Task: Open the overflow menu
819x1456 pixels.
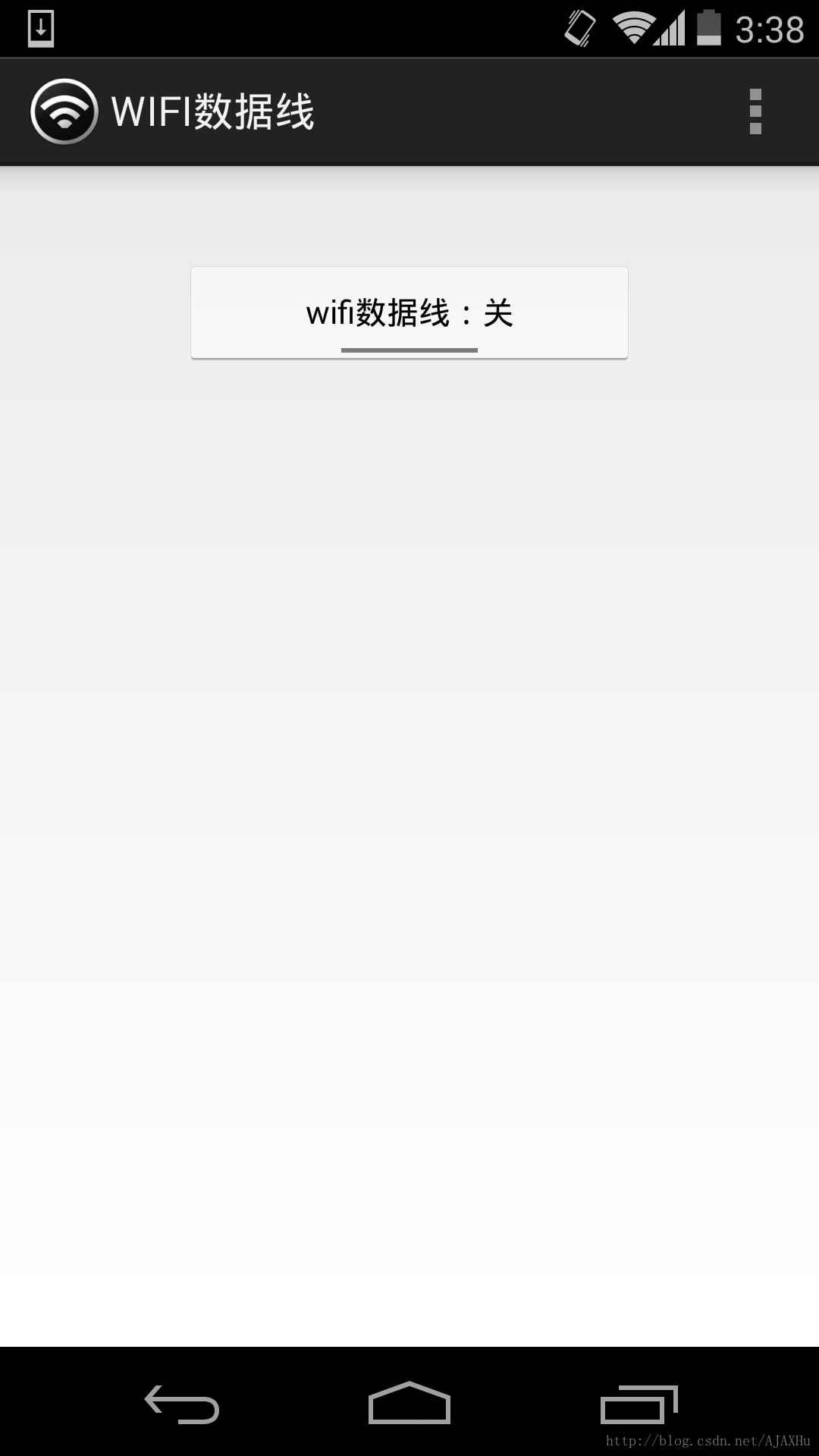Action: coord(755,111)
